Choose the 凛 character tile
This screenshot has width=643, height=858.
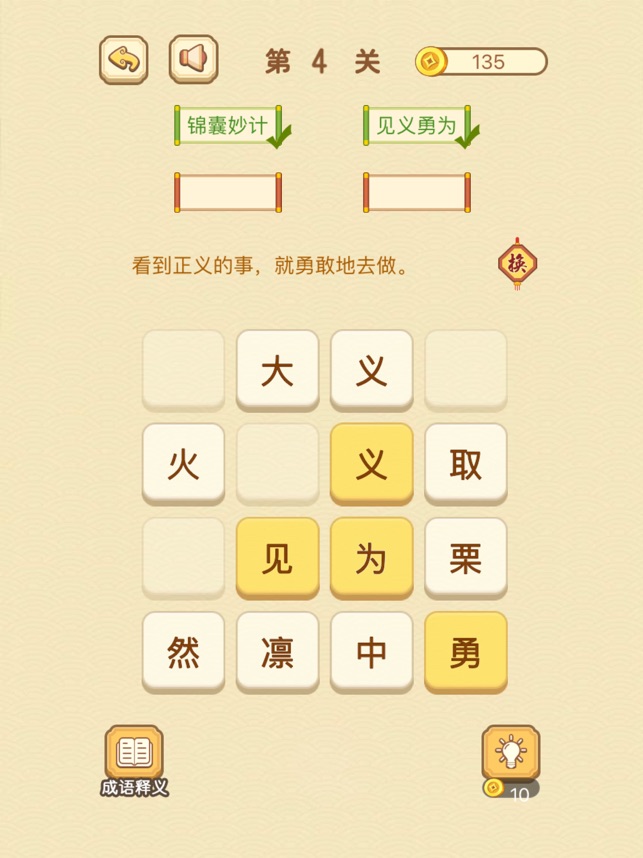click(x=277, y=653)
